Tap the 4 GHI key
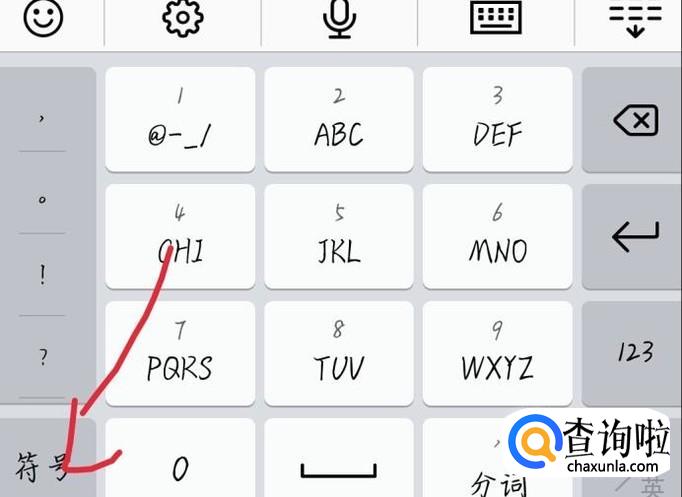The height and width of the screenshot is (497, 682). 180,236
